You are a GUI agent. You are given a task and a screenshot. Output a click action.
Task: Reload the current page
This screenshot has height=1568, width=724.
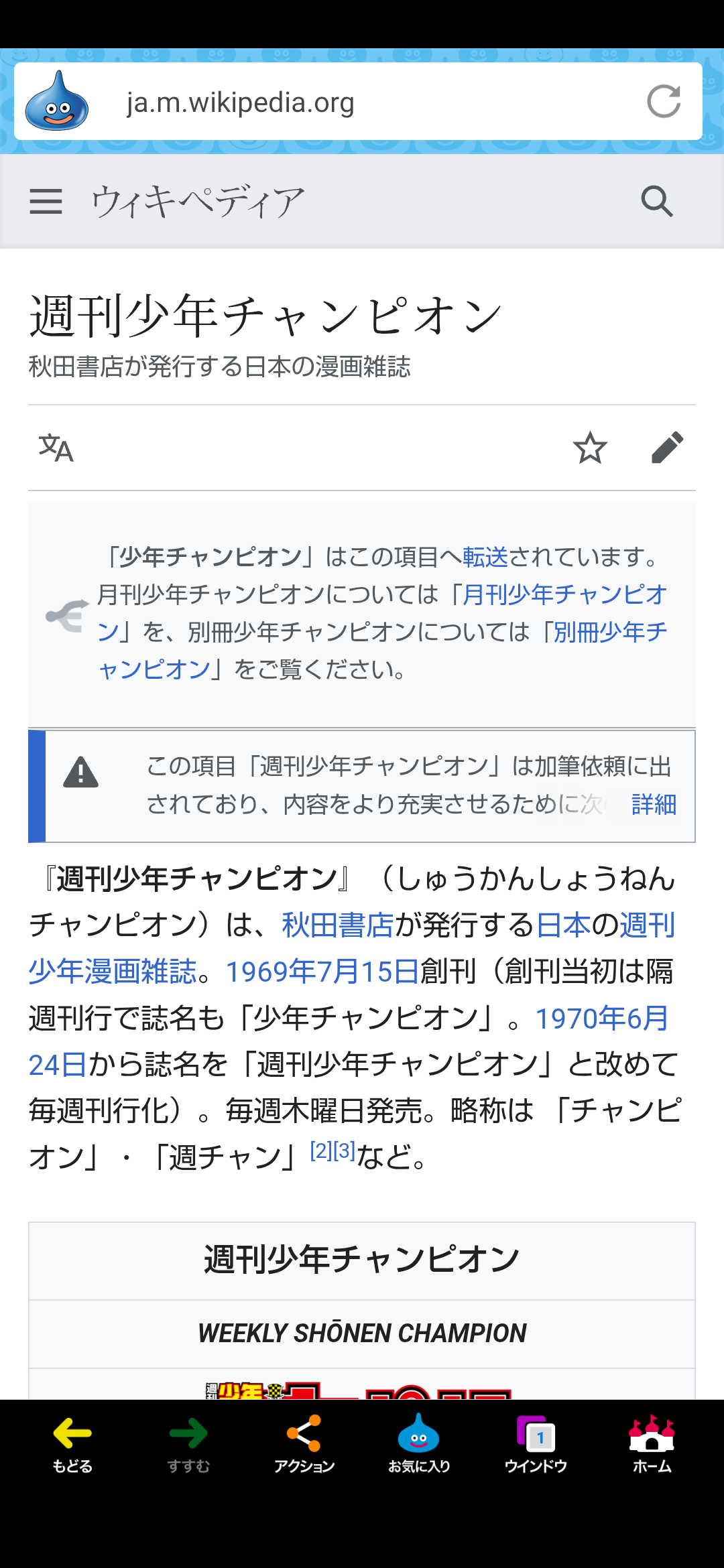(664, 102)
